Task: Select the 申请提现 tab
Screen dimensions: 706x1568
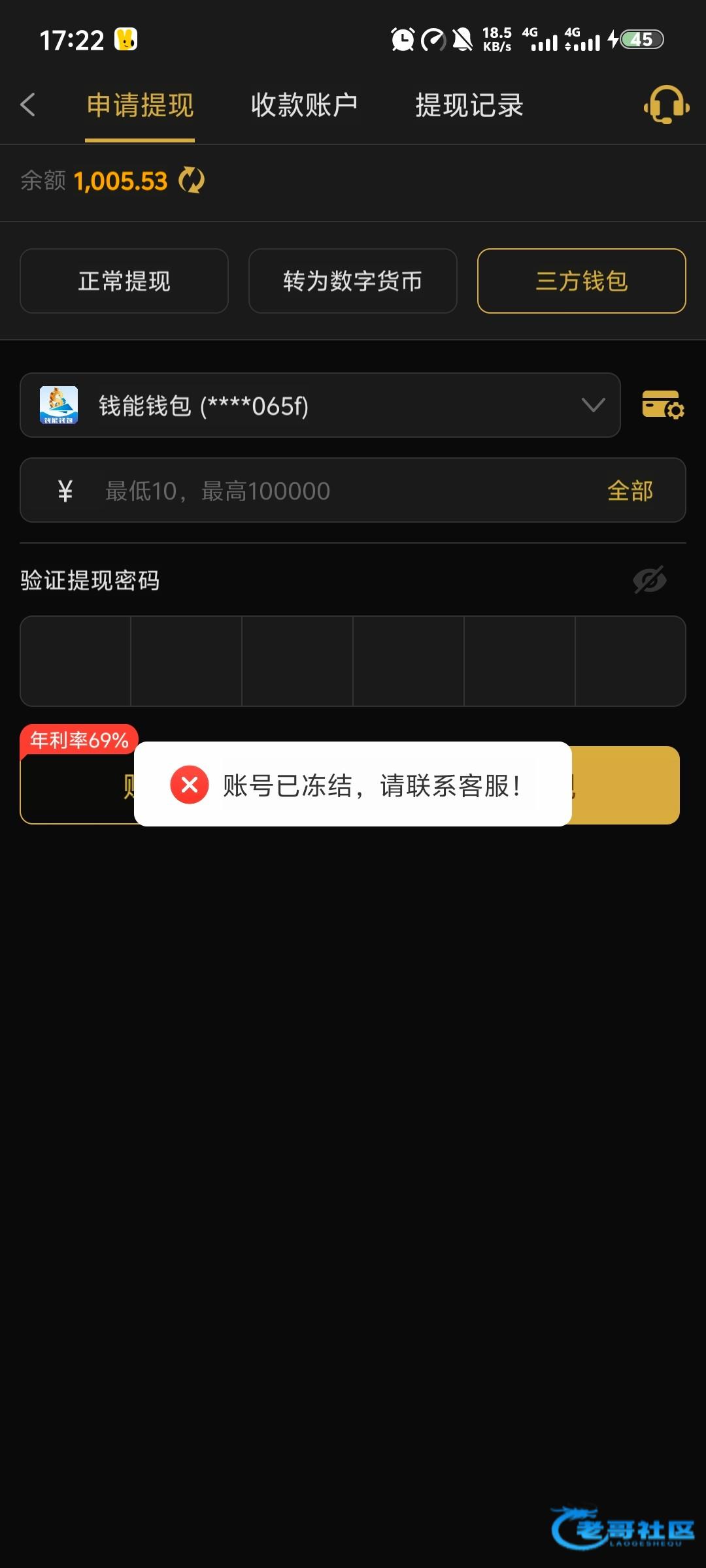Action: click(140, 105)
